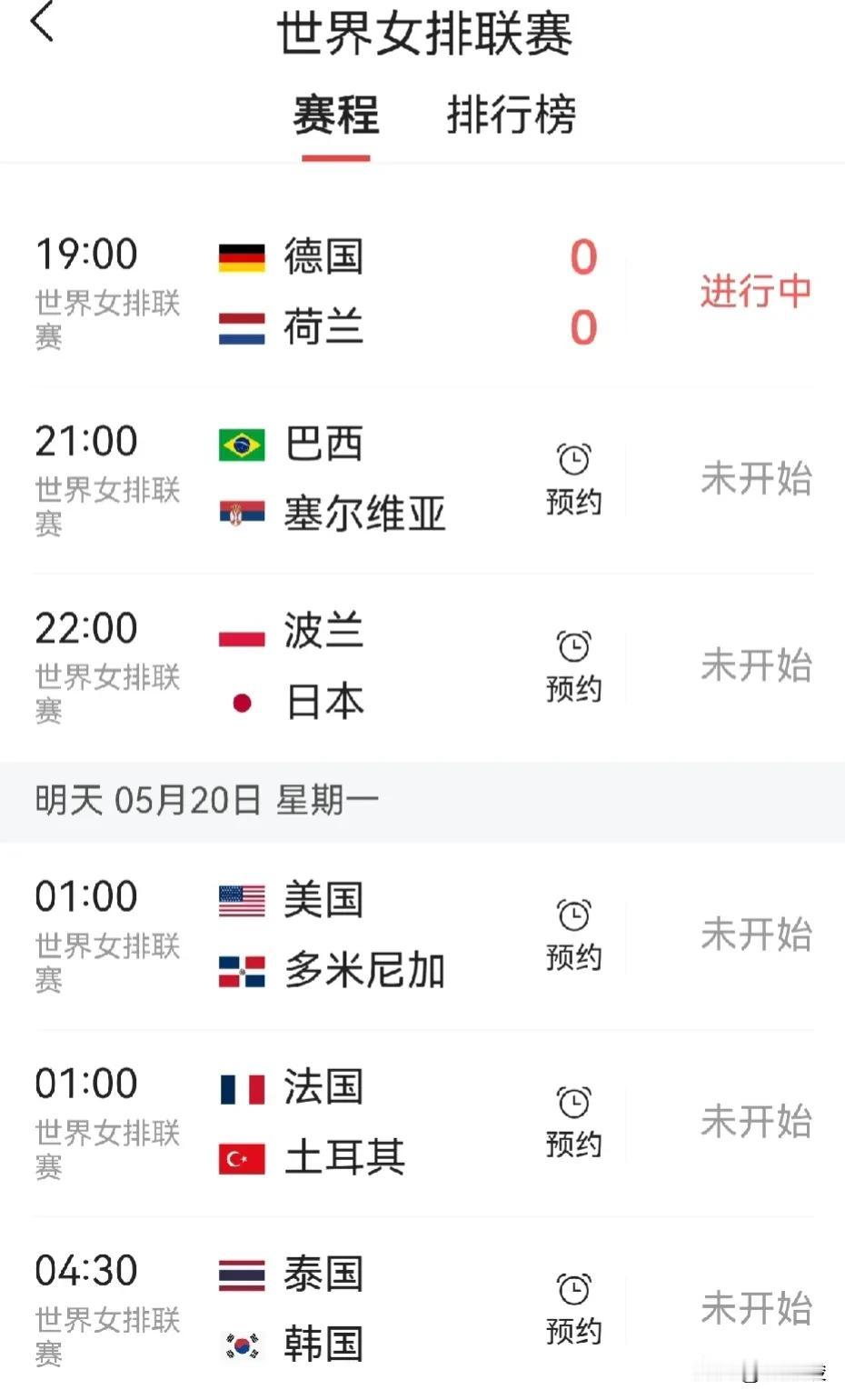
Task: Tap 预约 for 泰国 vs 韩国
Action: pos(574,1309)
